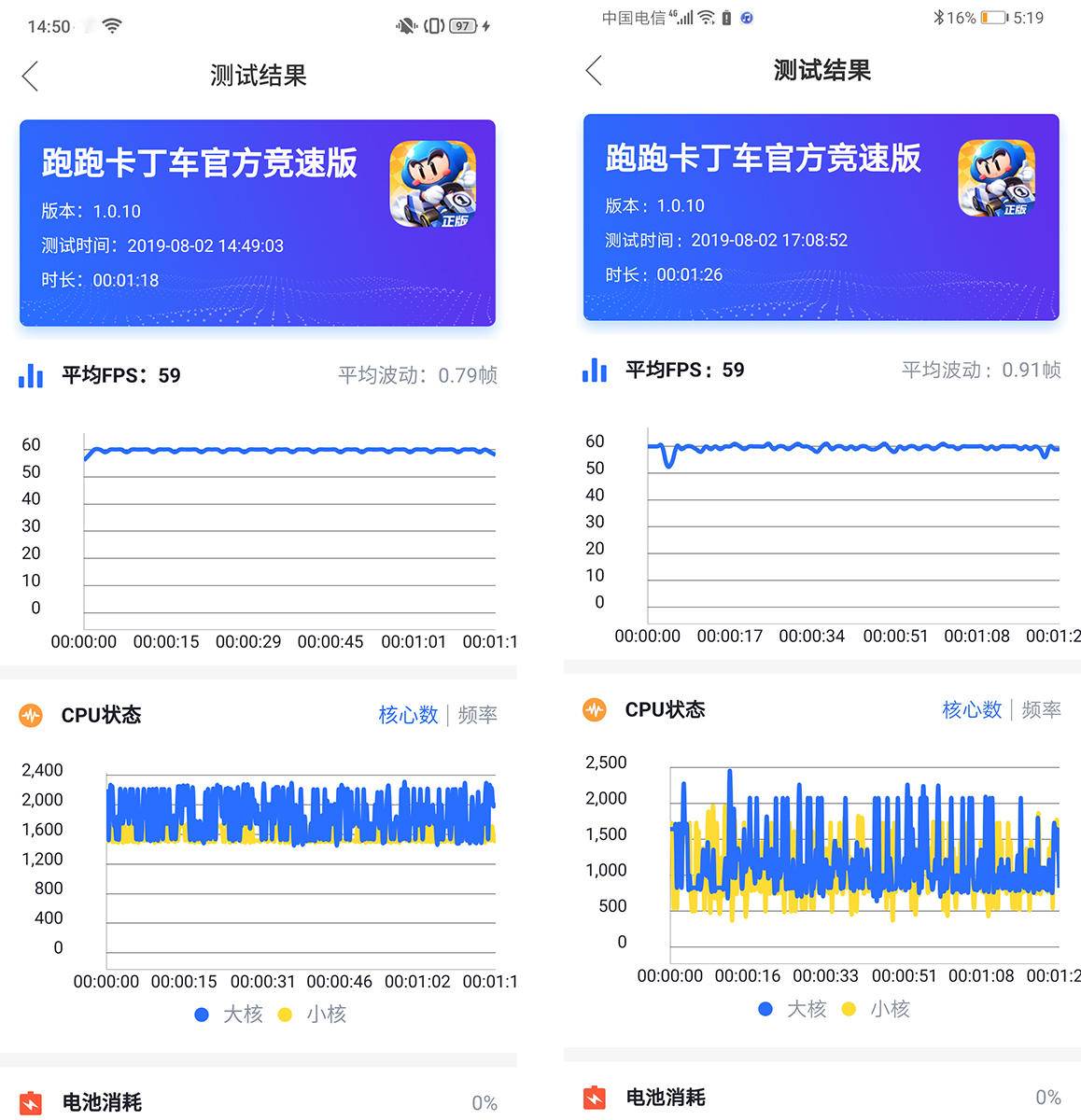Toggle the 小核 legend in left CPU chart
The image size is (1081, 1120).
click(x=311, y=1014)
